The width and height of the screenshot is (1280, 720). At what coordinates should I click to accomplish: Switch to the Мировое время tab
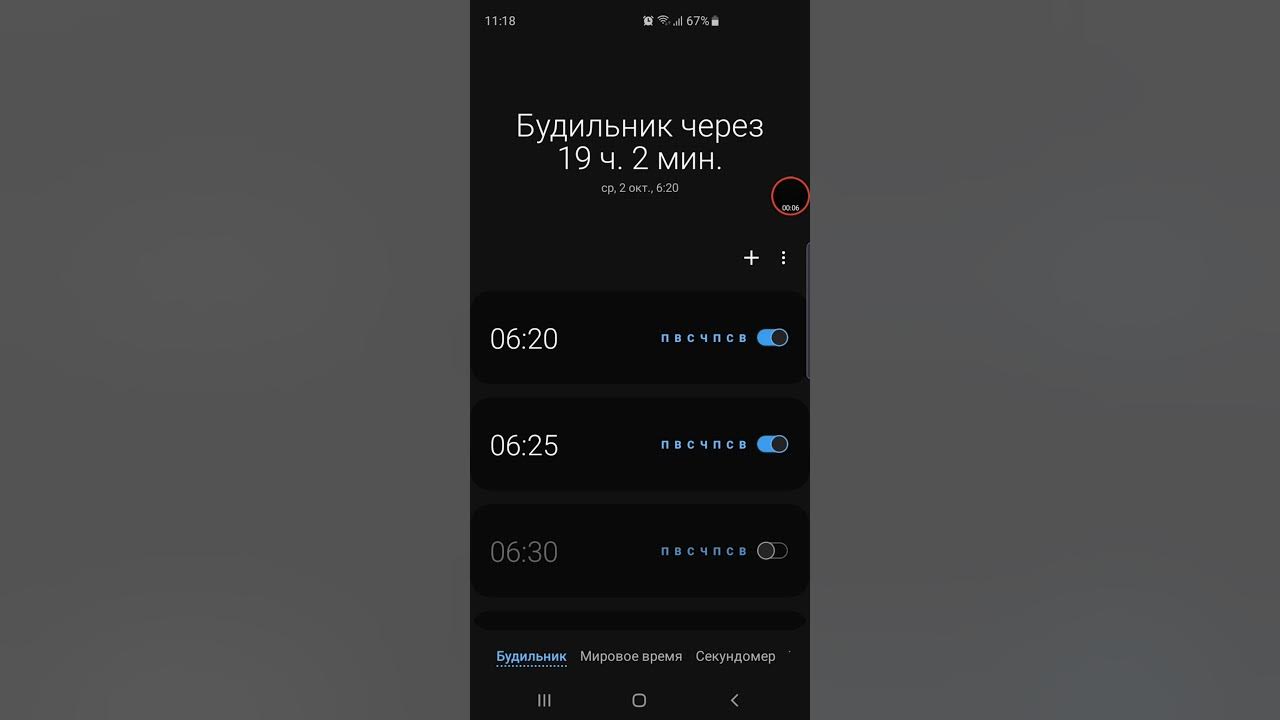[x=631, y=656]
